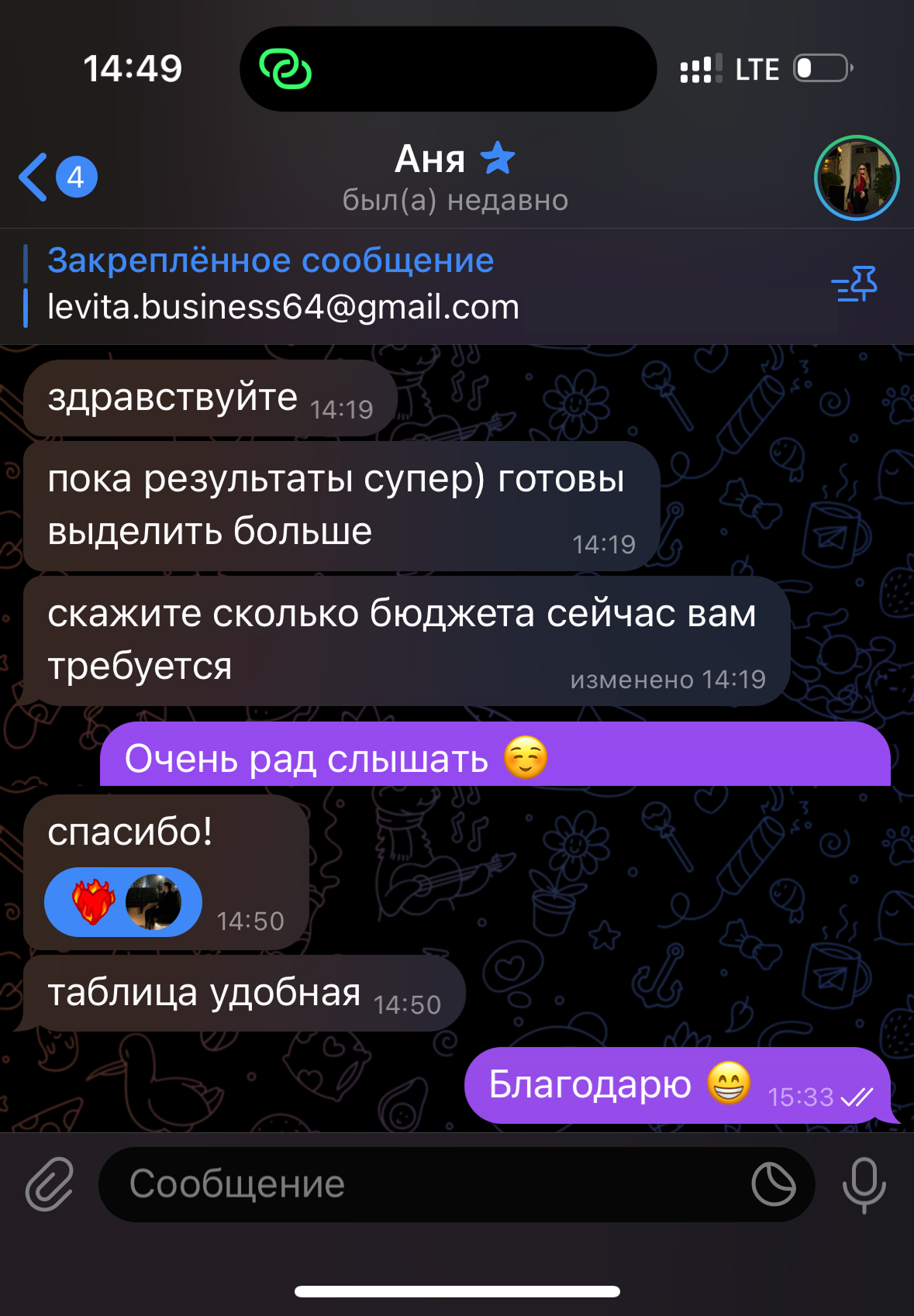Open Аня's chat info header
Screen dimensions: 914x1316
point(455,177)
